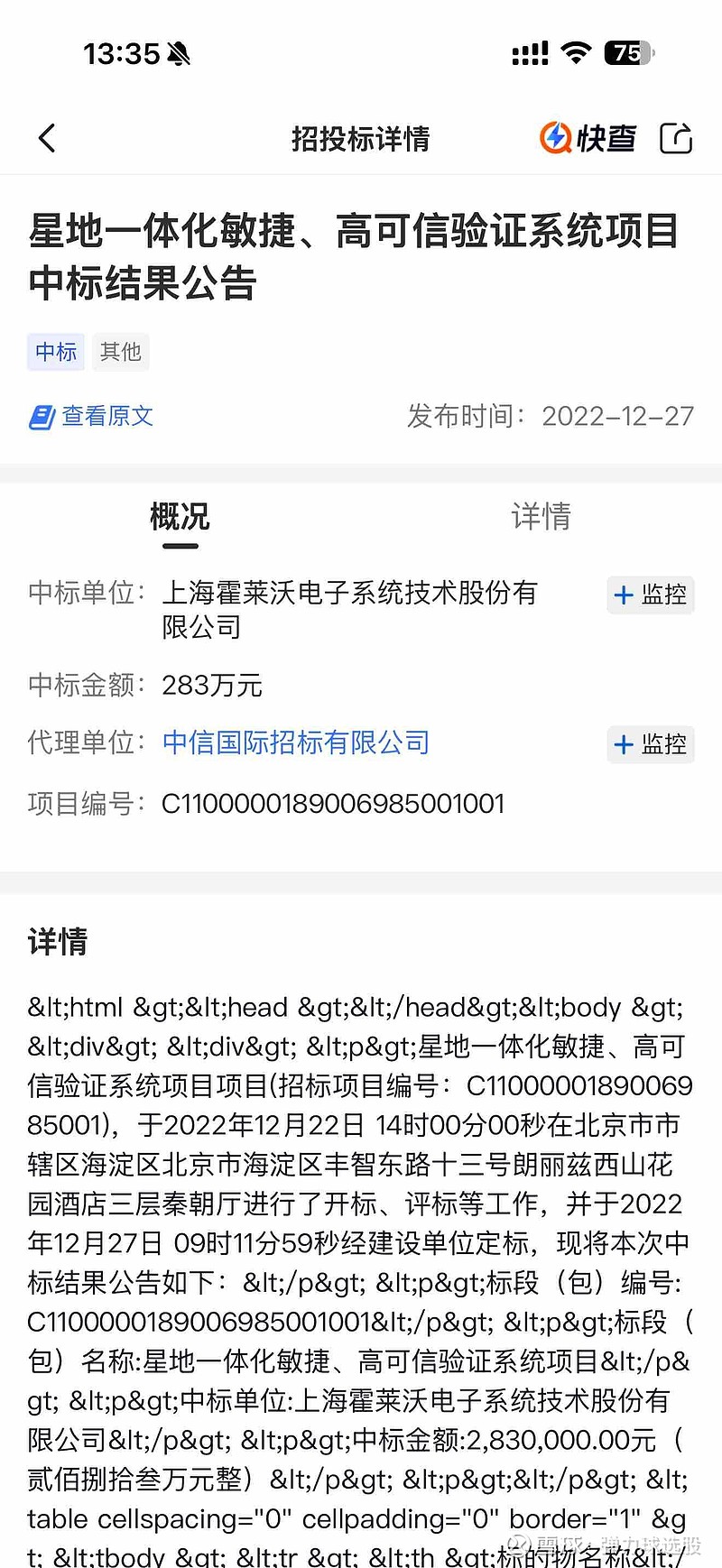Open the notifications-off bell icon in status bar
This screenshot has width=722, height=1568.
tap(177, 52)
